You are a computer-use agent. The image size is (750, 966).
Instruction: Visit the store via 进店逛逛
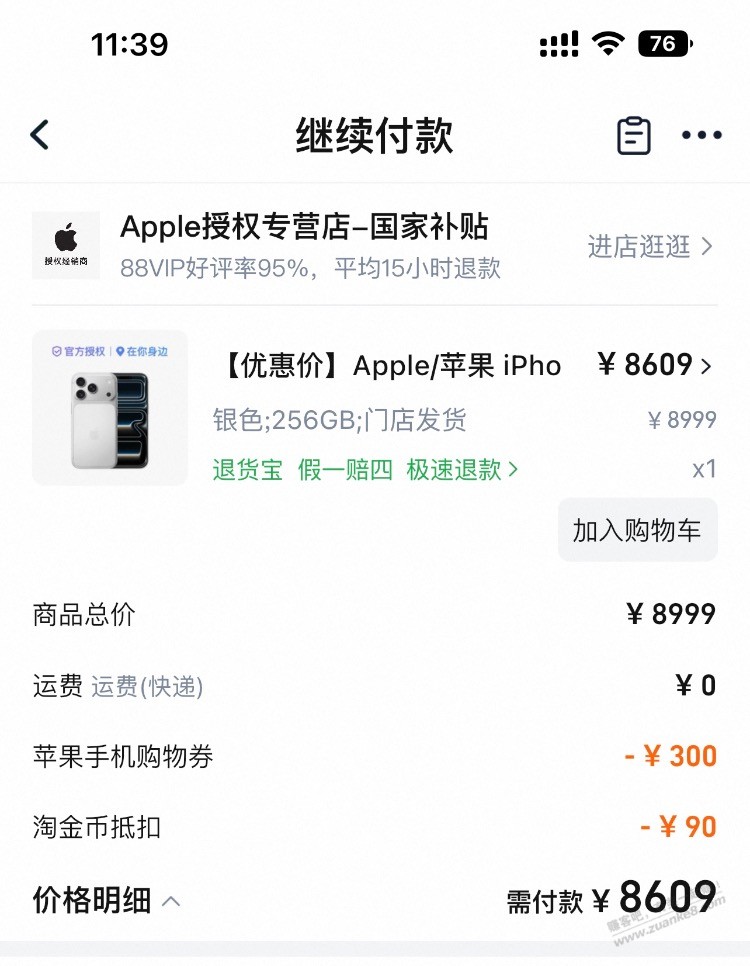[x=650, y=247]
